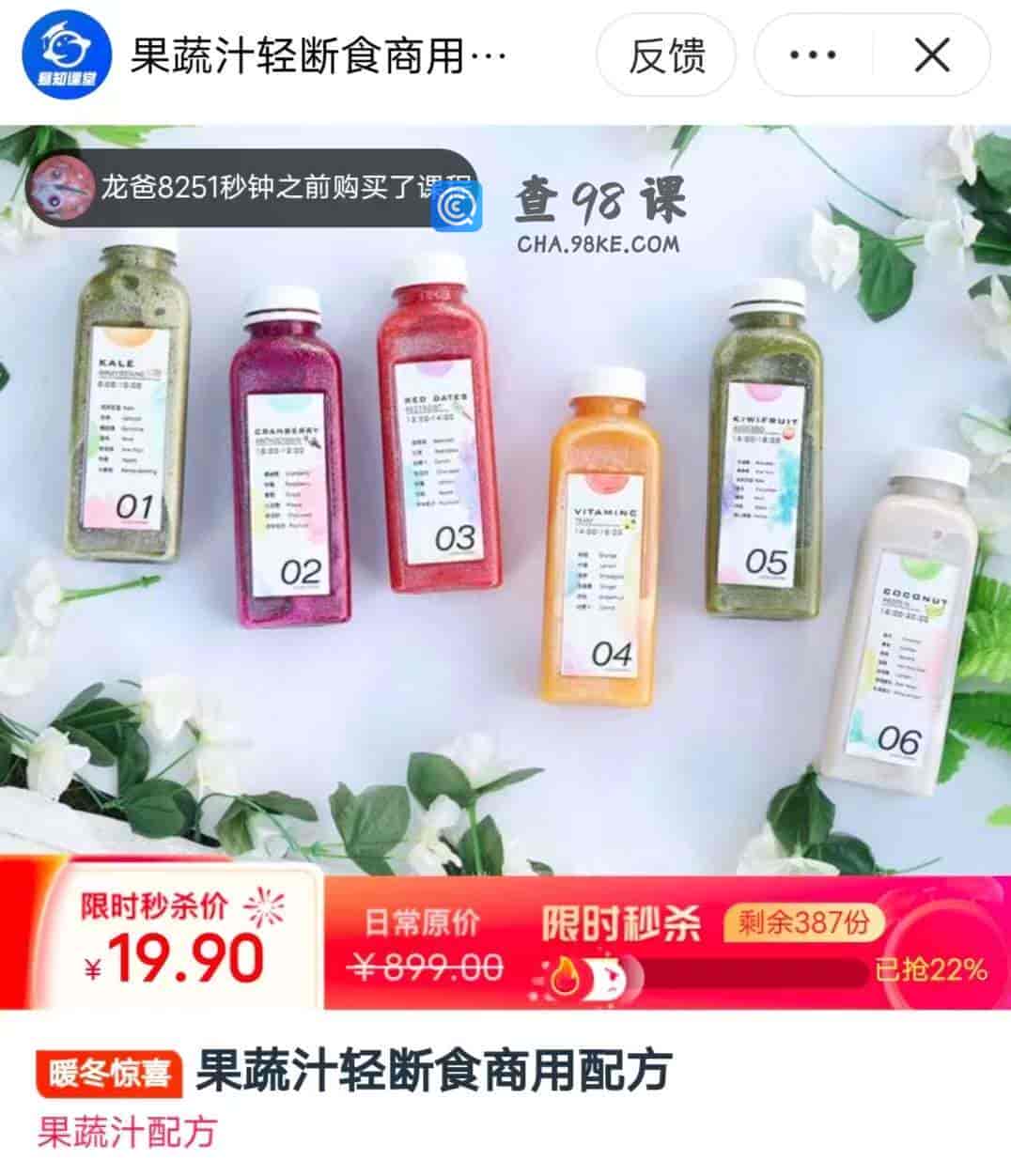
Task: Click the capsule close icon in the top bar
Action: coord(931,54)
